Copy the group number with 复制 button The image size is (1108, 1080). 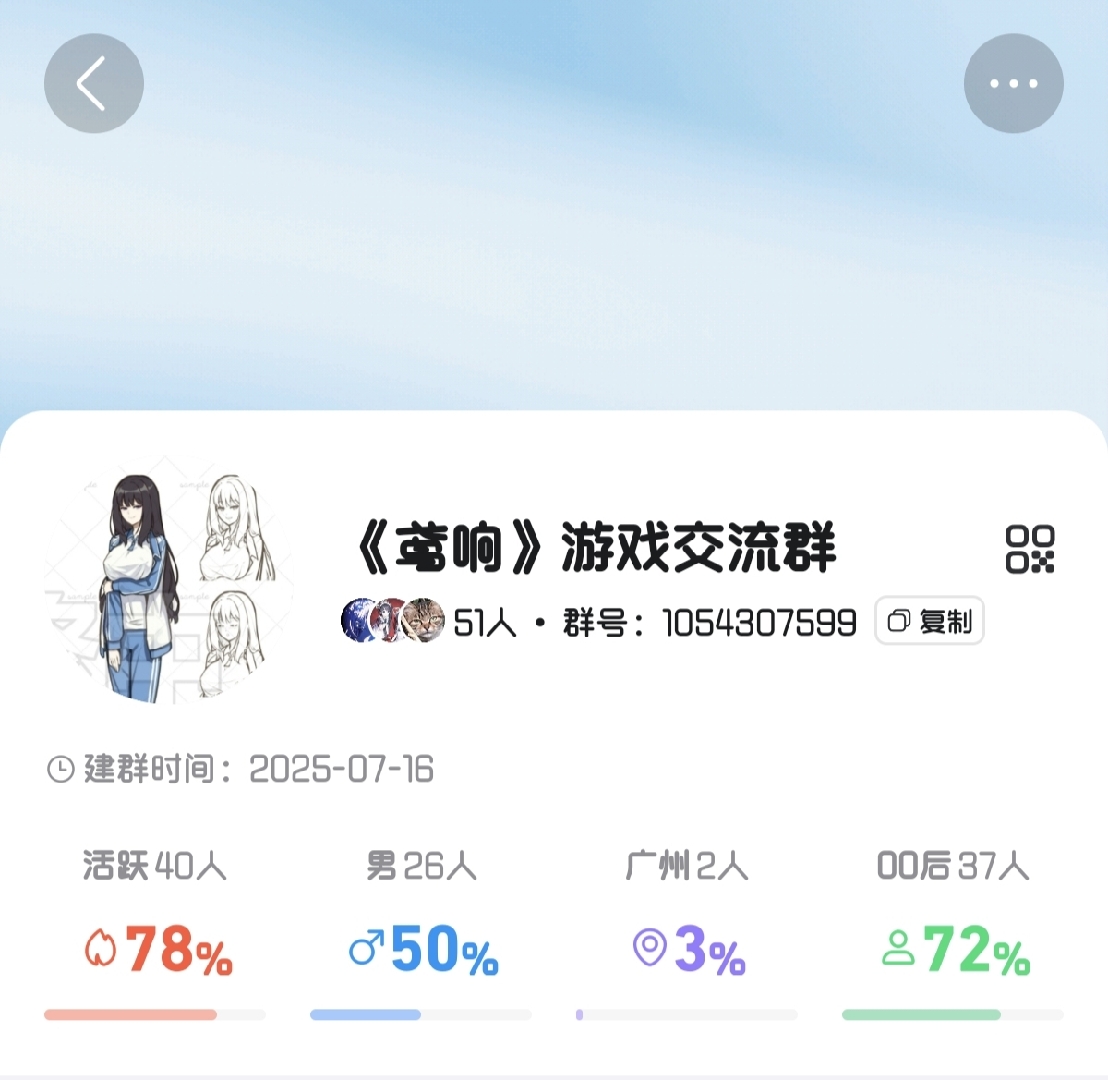[929, 622]
